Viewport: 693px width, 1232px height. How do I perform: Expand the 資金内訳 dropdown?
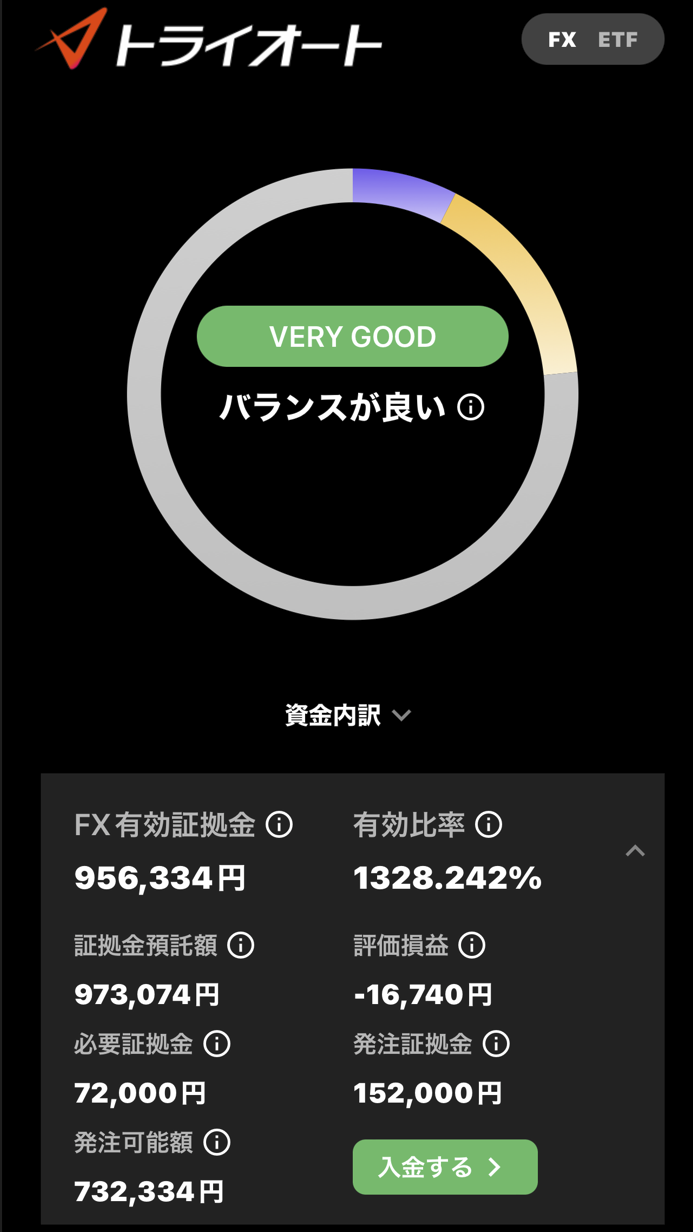pos(347,715)
